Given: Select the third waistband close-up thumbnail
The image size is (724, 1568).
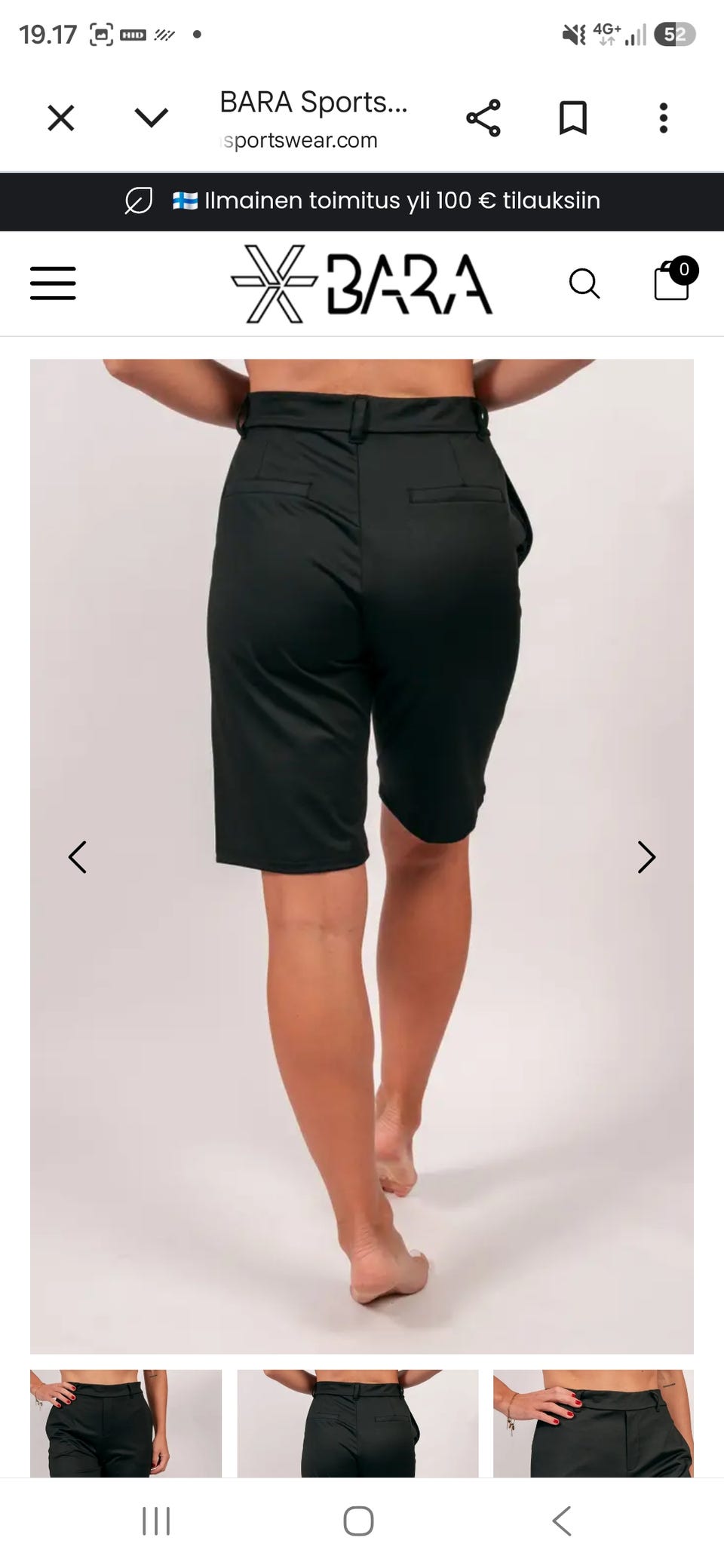Looking at the screenshot, I should 594,1423.
